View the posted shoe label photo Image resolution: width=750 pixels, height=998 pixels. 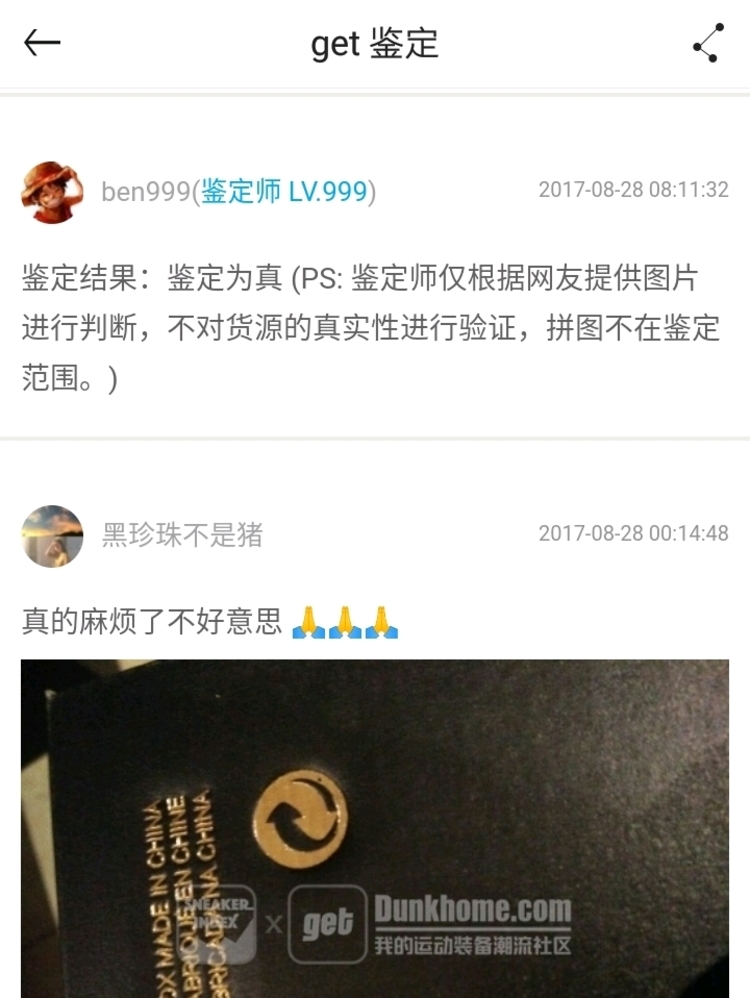375,828
